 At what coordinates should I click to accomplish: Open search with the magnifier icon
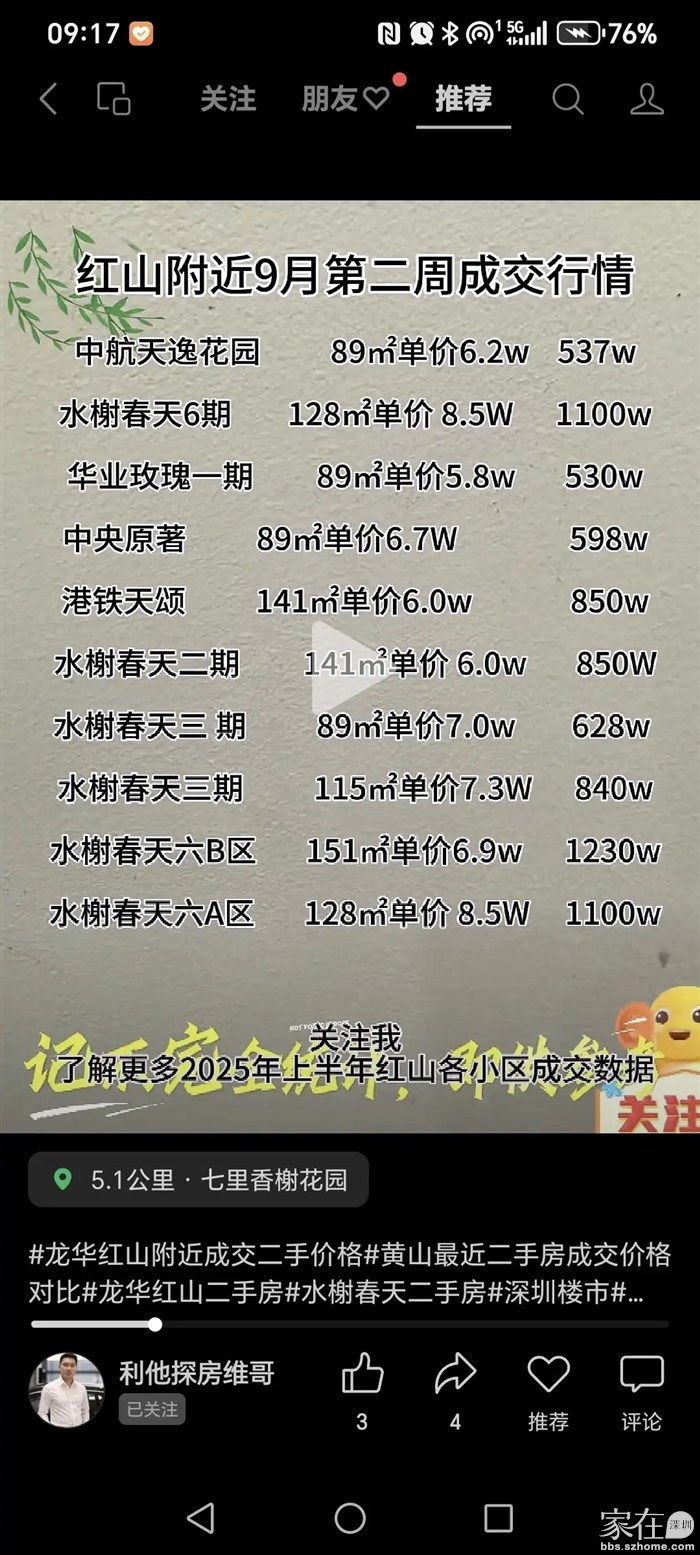click(567, 99)
